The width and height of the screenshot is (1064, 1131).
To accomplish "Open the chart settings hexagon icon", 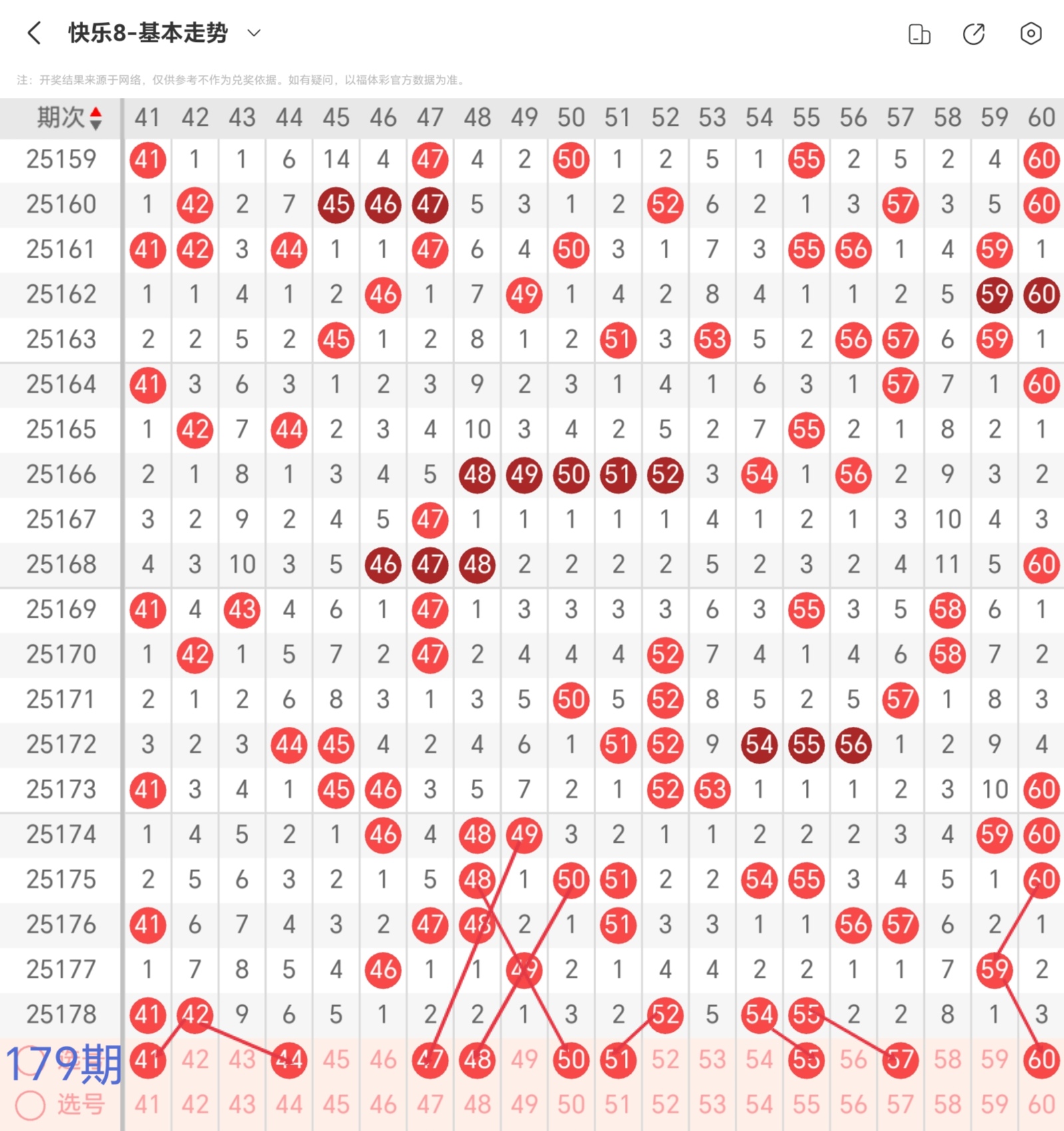I will [x=1030, y=33].
